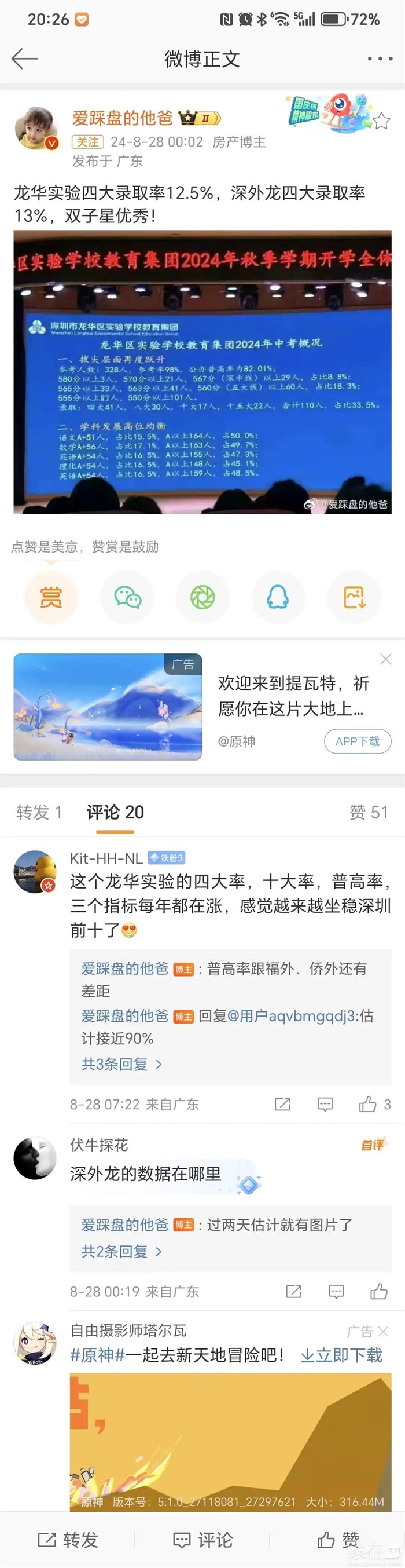This screenshot has width=405, height=1568.
Task: Switch to the 转发 tab
Action: [x=39, y=812]
